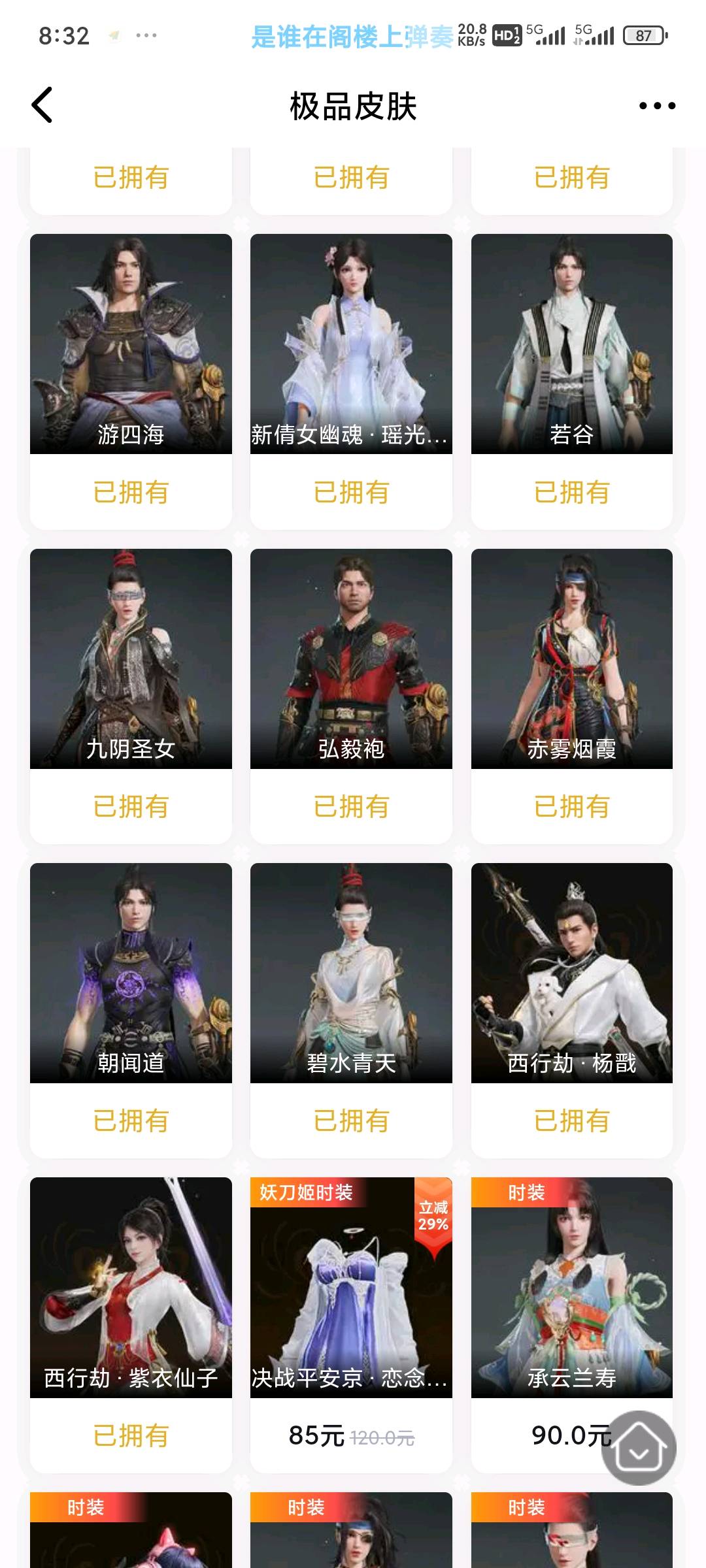Image resolution: width=706 pixels, height=1568 pixels.
Task: Open the 游四海 skin card
Action: point(131,344)
